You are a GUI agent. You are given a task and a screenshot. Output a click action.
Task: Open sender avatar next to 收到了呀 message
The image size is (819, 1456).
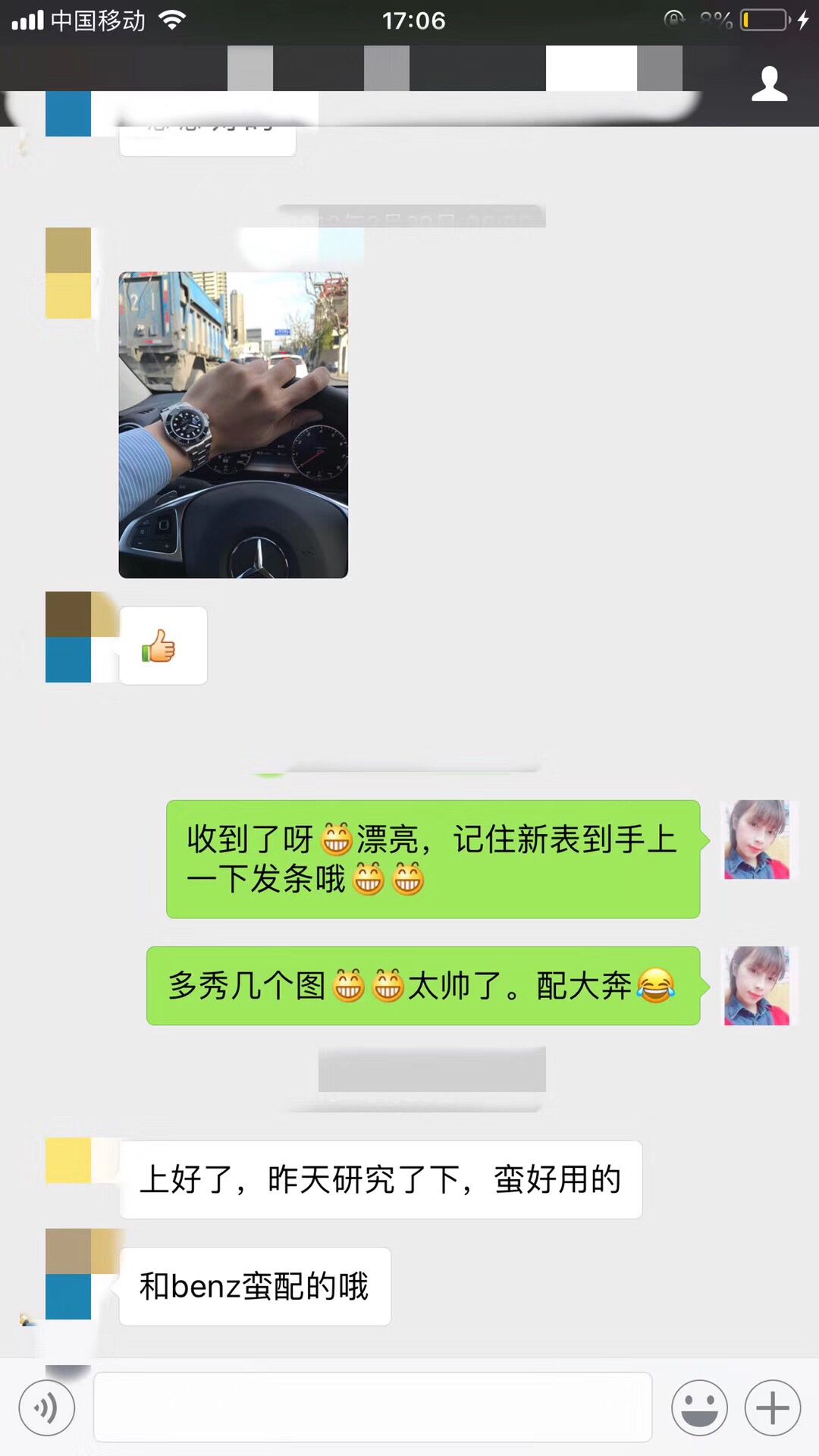pyautogui.click(x=756, y=839)
